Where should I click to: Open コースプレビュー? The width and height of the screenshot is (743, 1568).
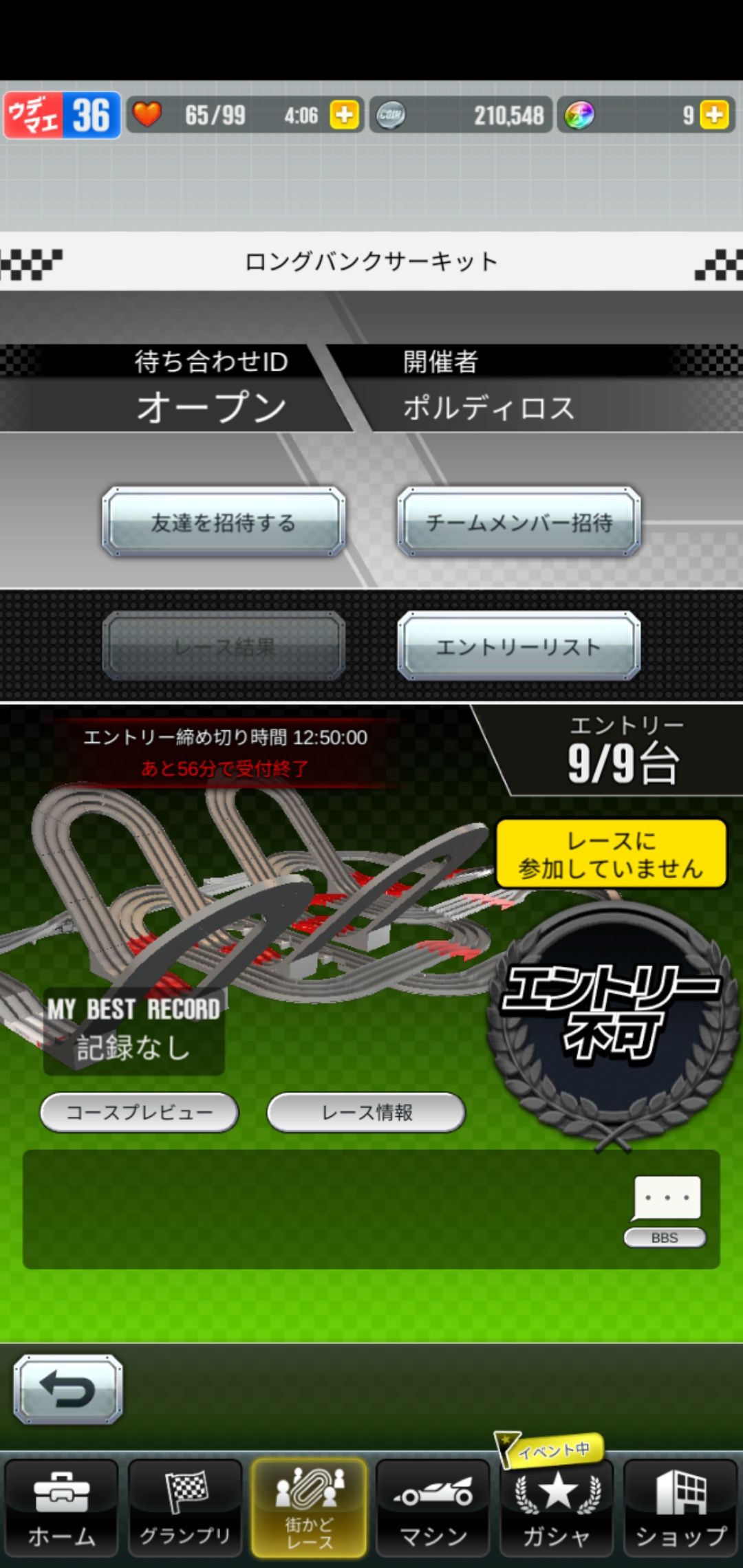pyautogui.click(x=140, y=1112)
